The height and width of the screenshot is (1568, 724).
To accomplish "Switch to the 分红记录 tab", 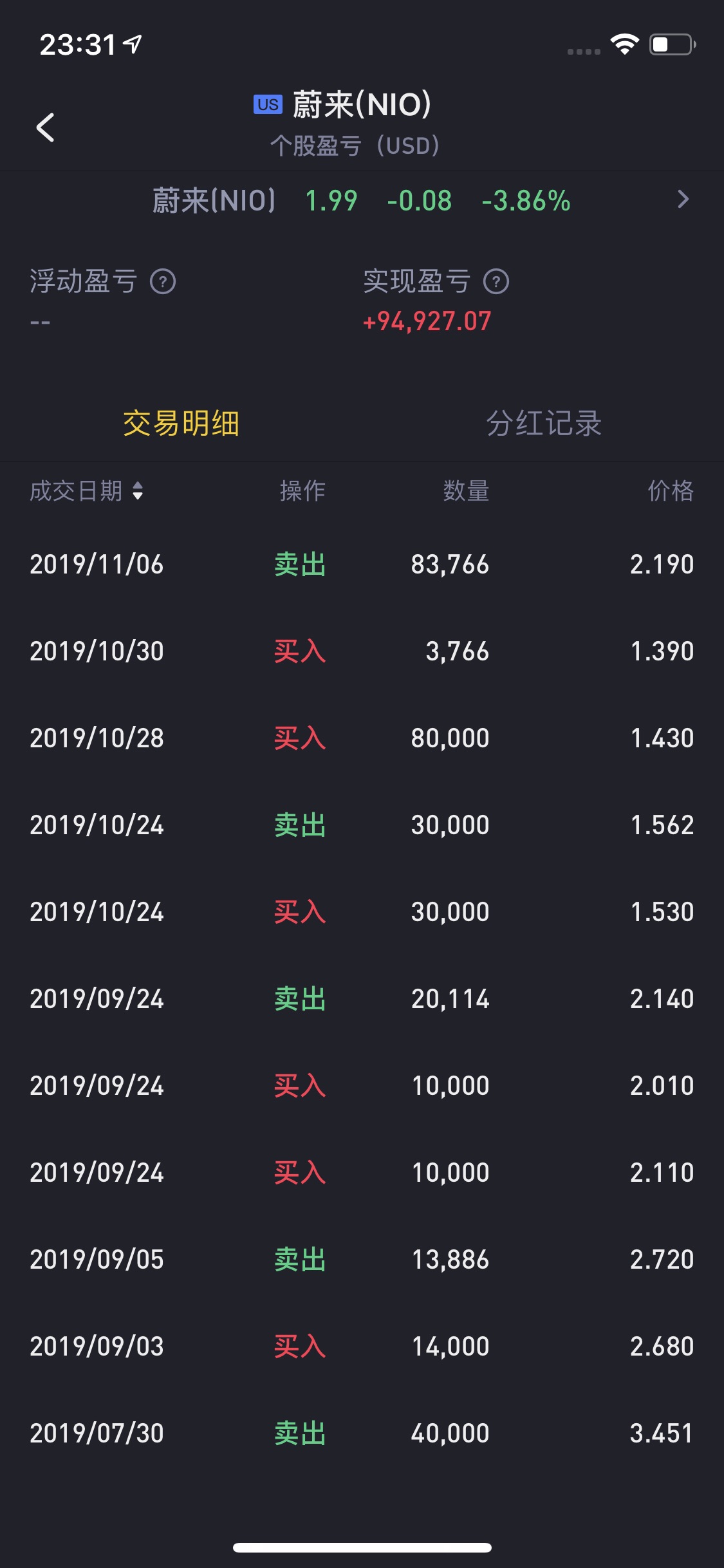I will click(x=543, y=424).
